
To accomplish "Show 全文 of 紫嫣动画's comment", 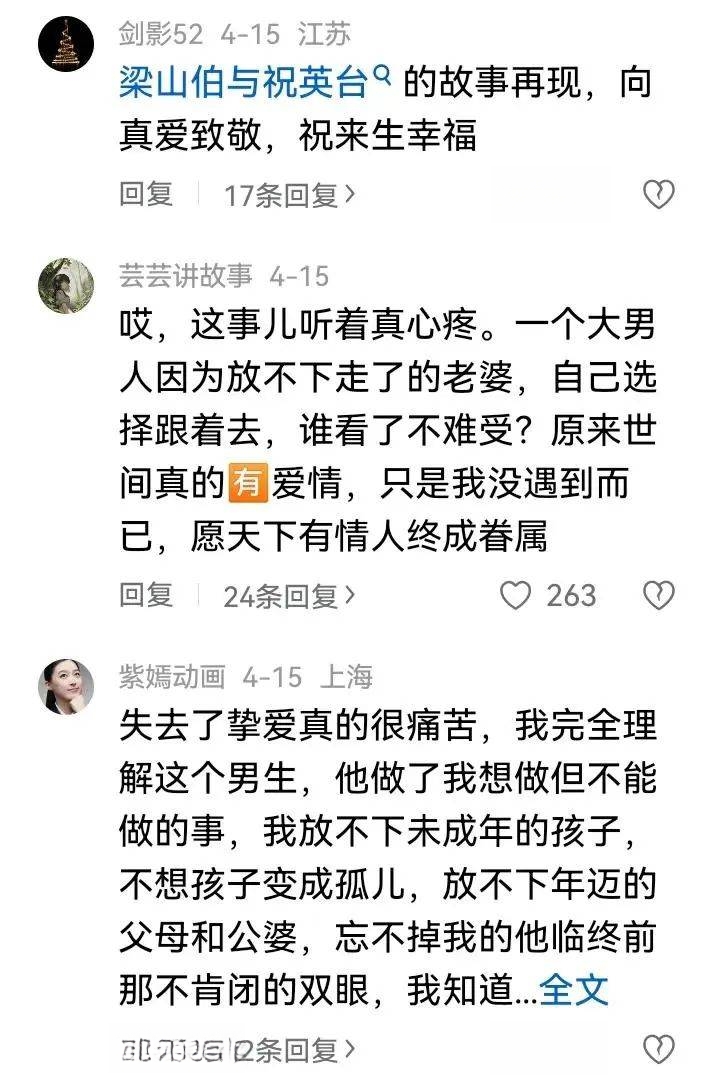I will 573,990.
